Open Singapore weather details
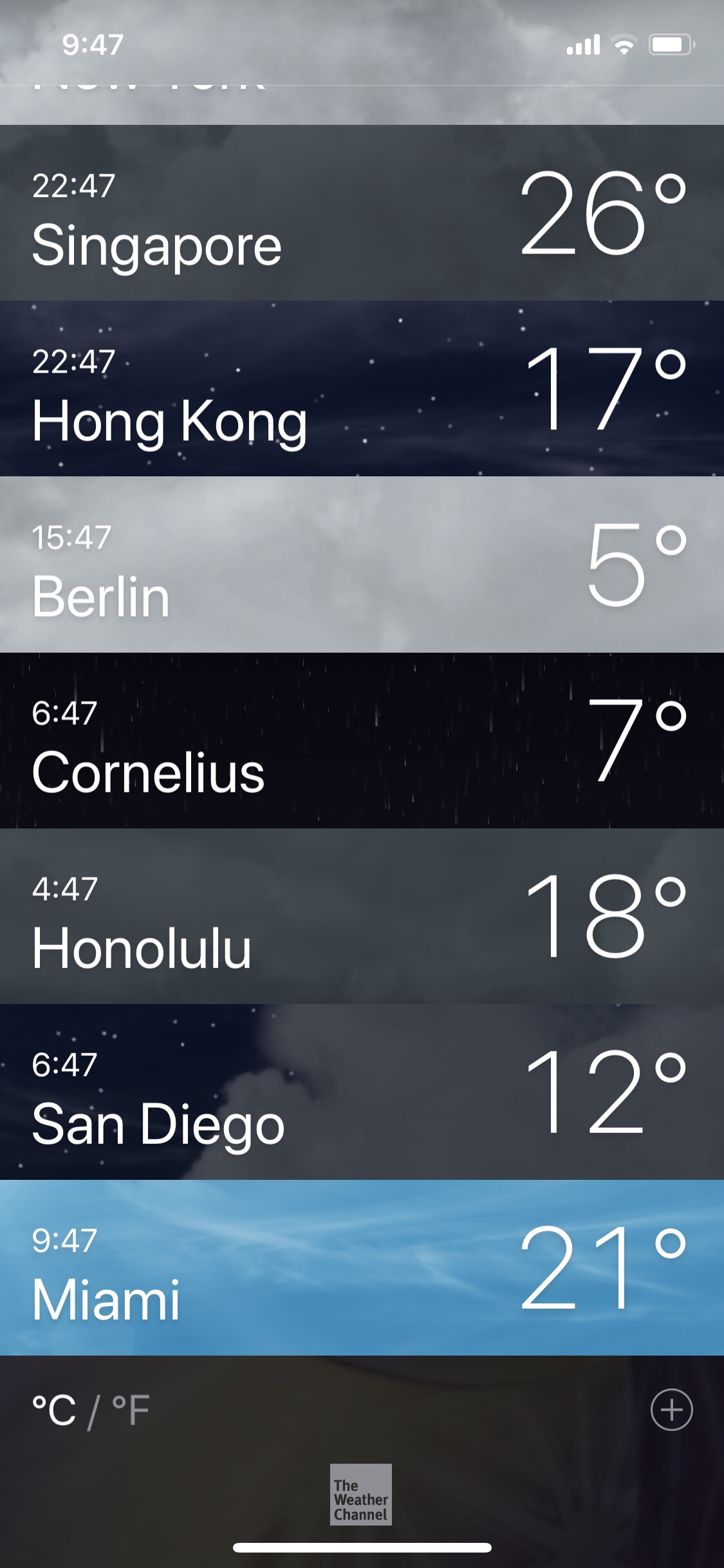Image resolution: width=724 pixels, height=1568 pixels. tap(362, 213)
